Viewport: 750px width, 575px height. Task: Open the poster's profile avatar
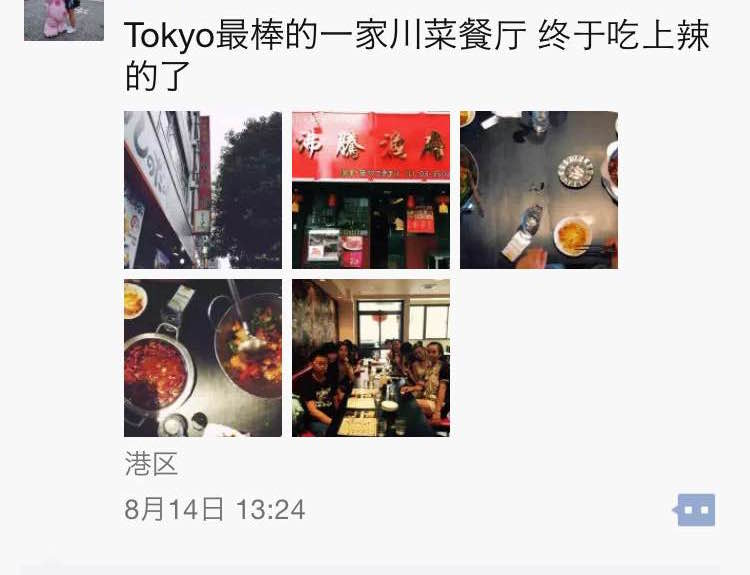tap(63, 19)
